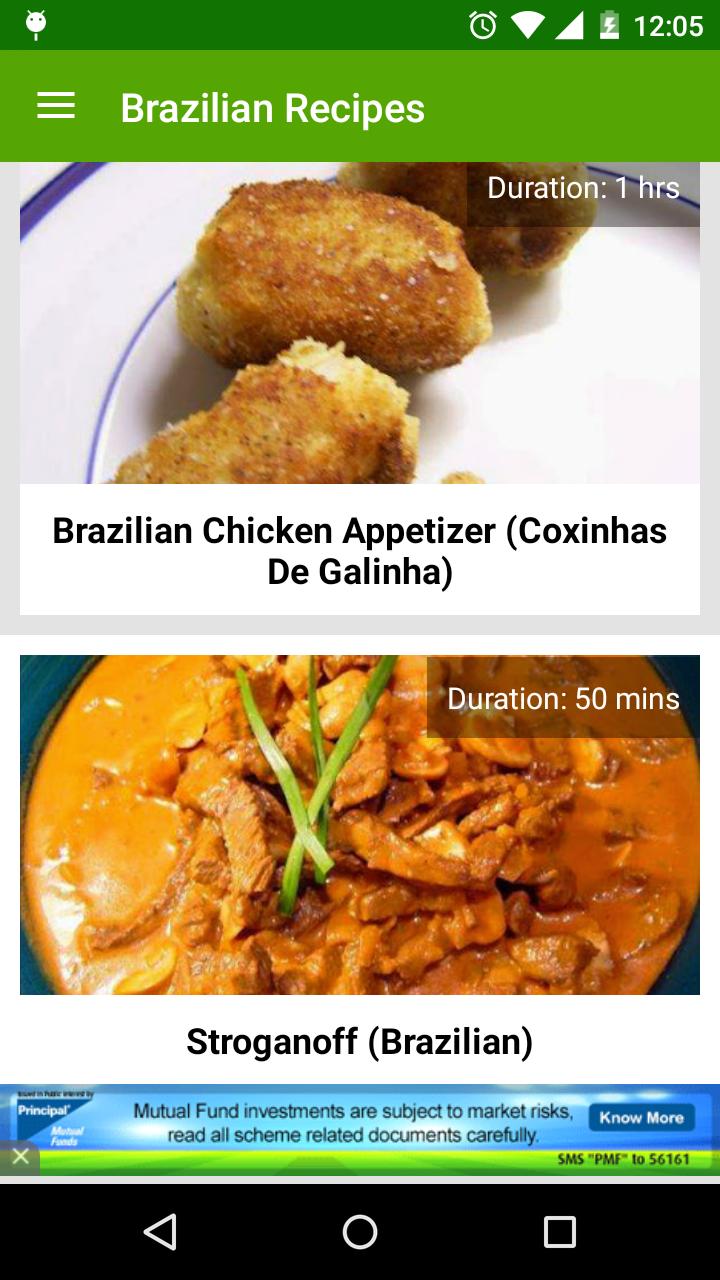Open the Brazilian Chicken Appetizer recipe
Image resolution: width=720 pixels, height=1280 pixels.
click(x=359, y=551)
